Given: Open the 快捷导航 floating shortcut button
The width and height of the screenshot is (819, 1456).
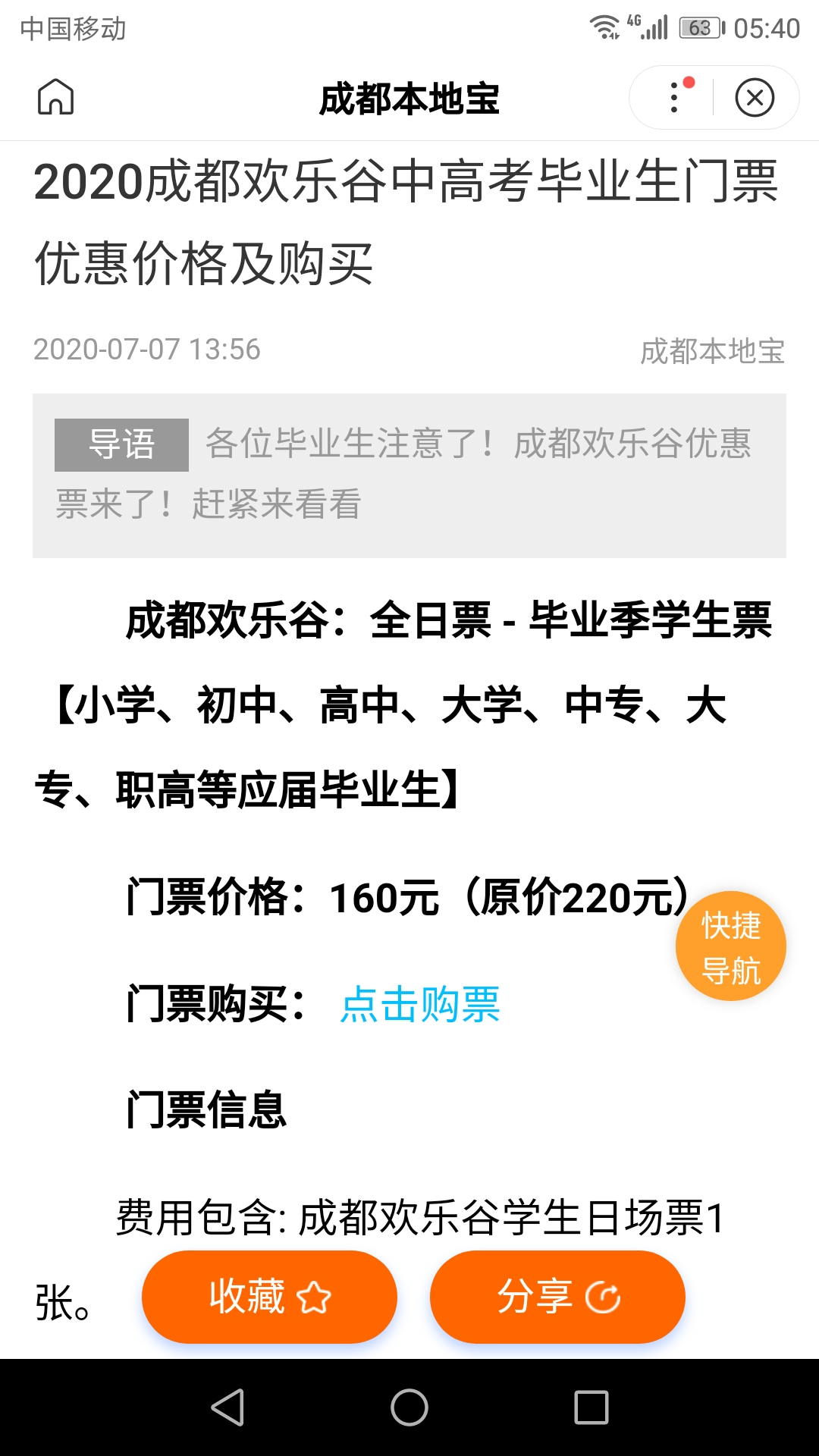Looking at the screenshot, I should click(x=730, y=946).
